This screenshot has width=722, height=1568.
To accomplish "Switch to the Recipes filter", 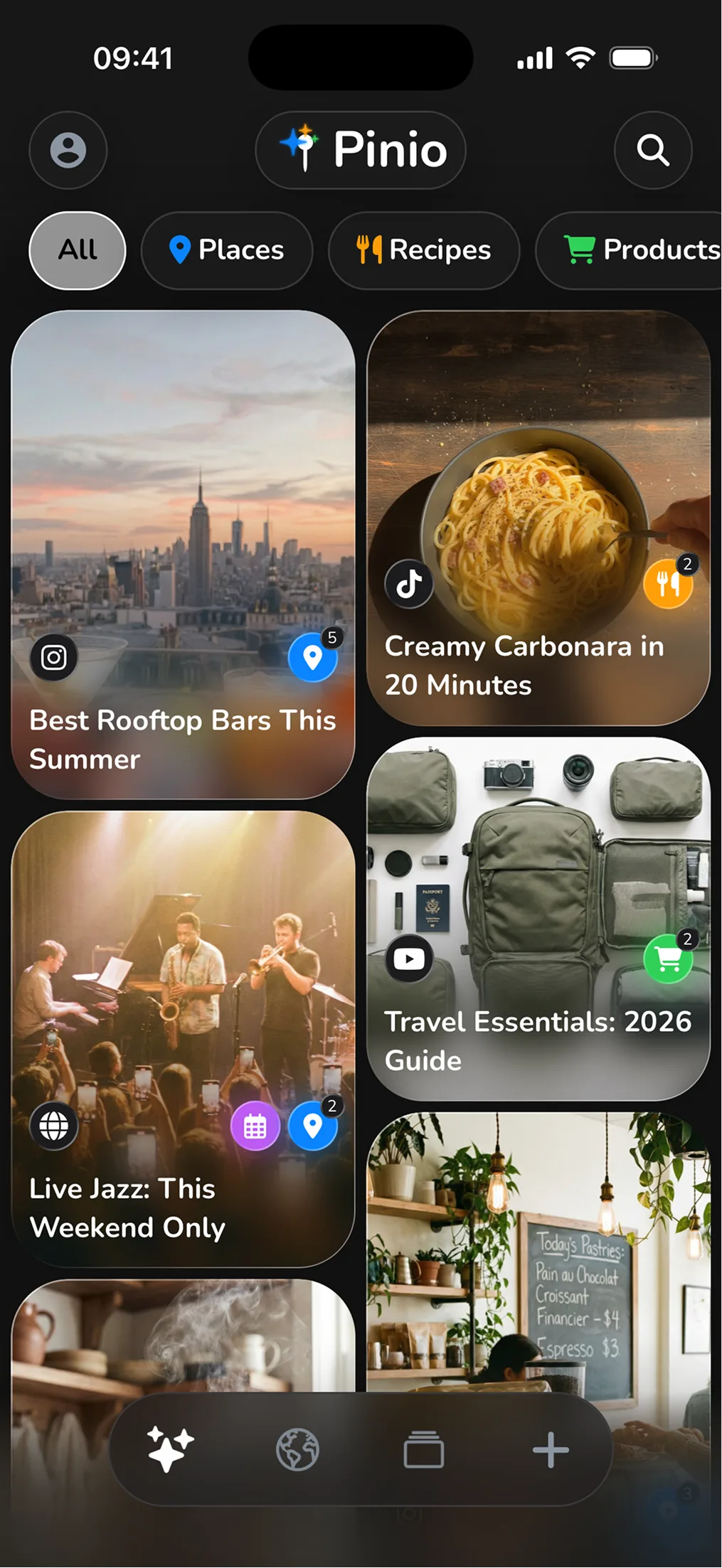I will point(423,250).
